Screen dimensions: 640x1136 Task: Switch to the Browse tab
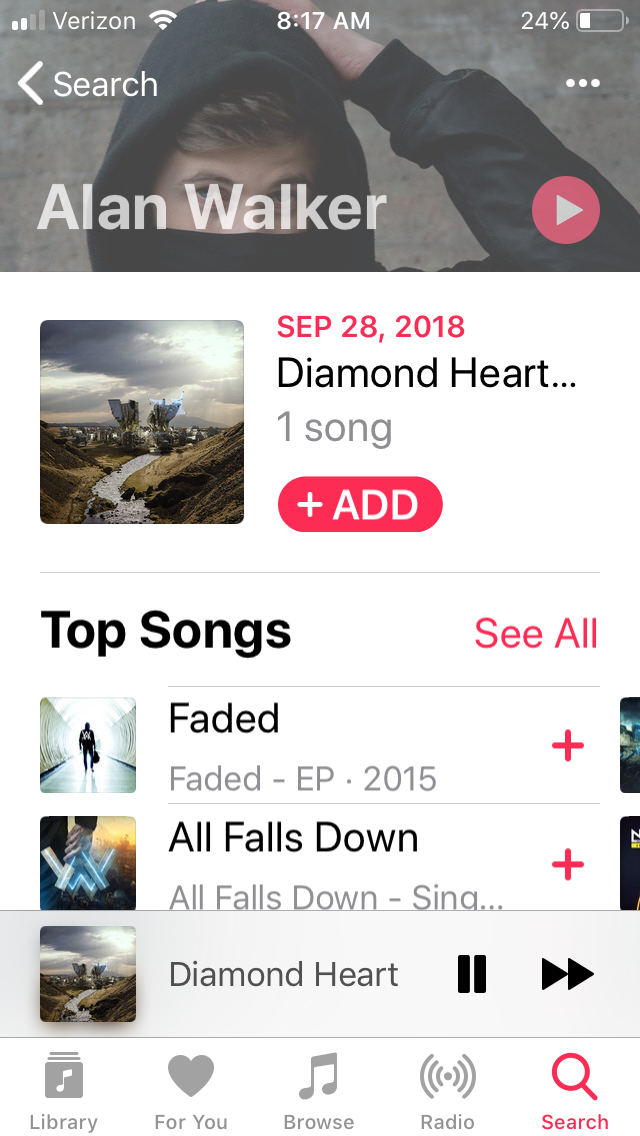point(319,1090)
